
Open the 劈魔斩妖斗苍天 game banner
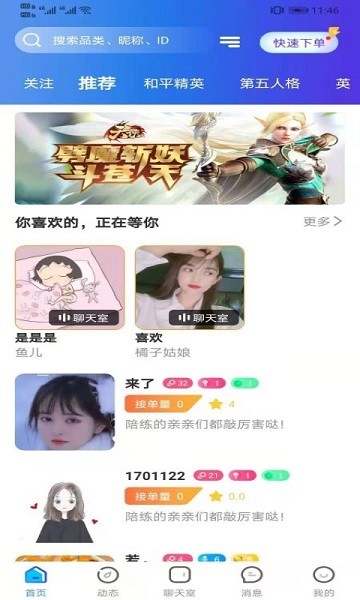180,158
